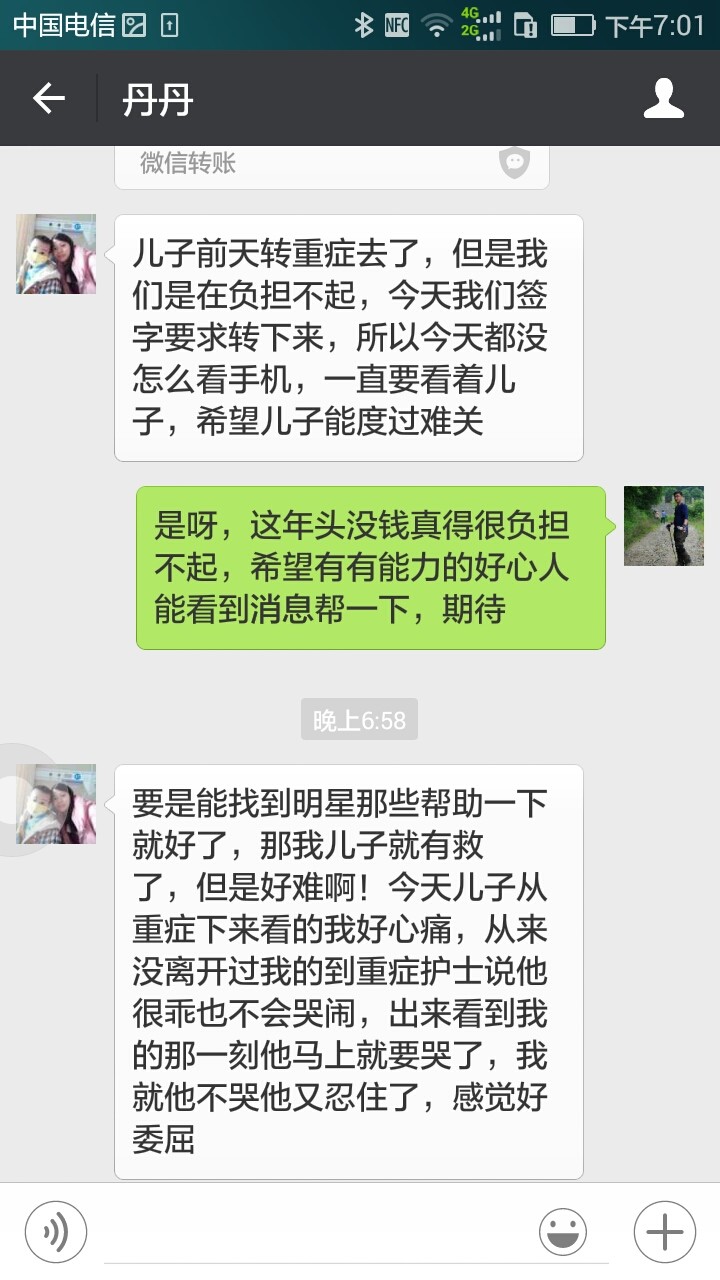The height and width of the screenshot is (1280, 720).
Task: Tap 丹丹's avatar beside 要是能找到明星 message
Action: point(56,804)
